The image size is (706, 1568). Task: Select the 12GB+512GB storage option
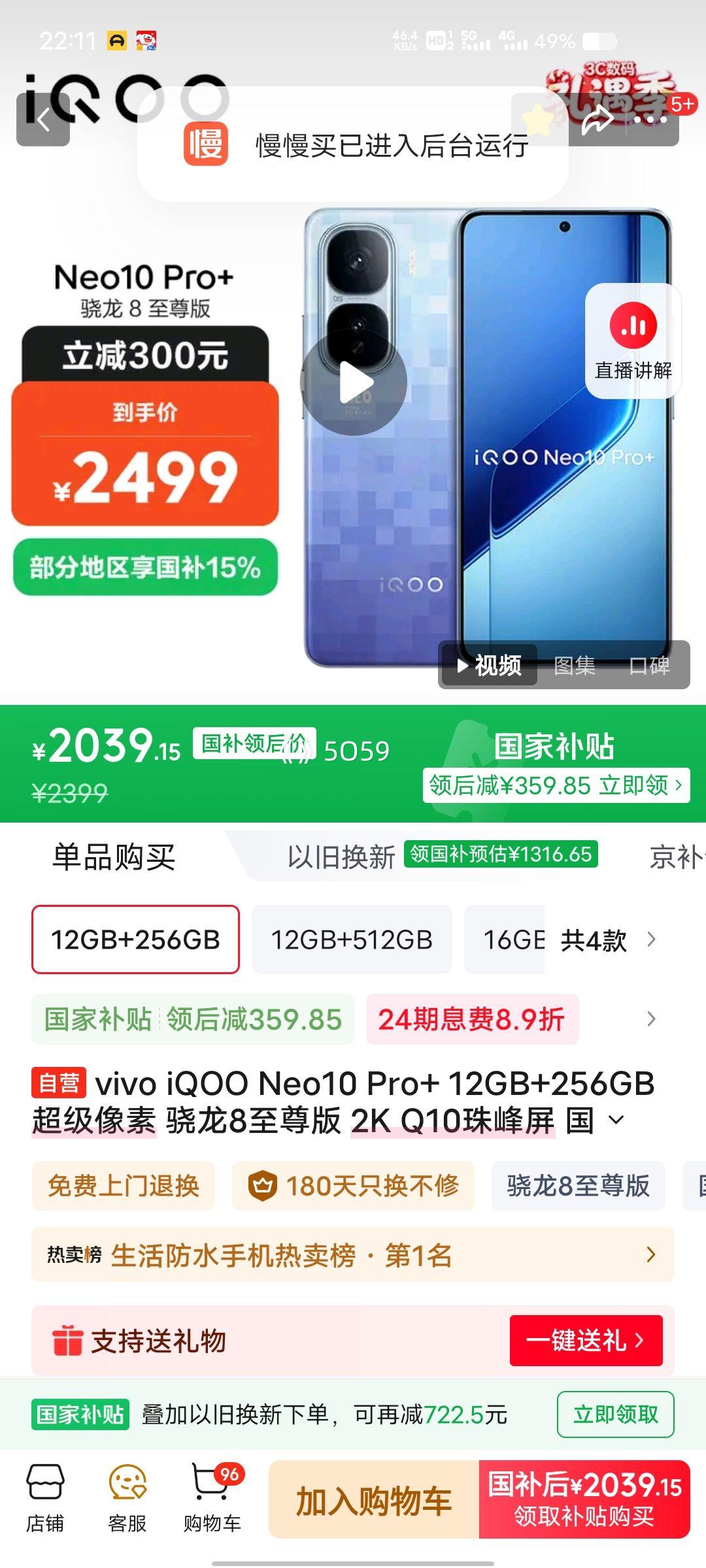coord(352,940)
